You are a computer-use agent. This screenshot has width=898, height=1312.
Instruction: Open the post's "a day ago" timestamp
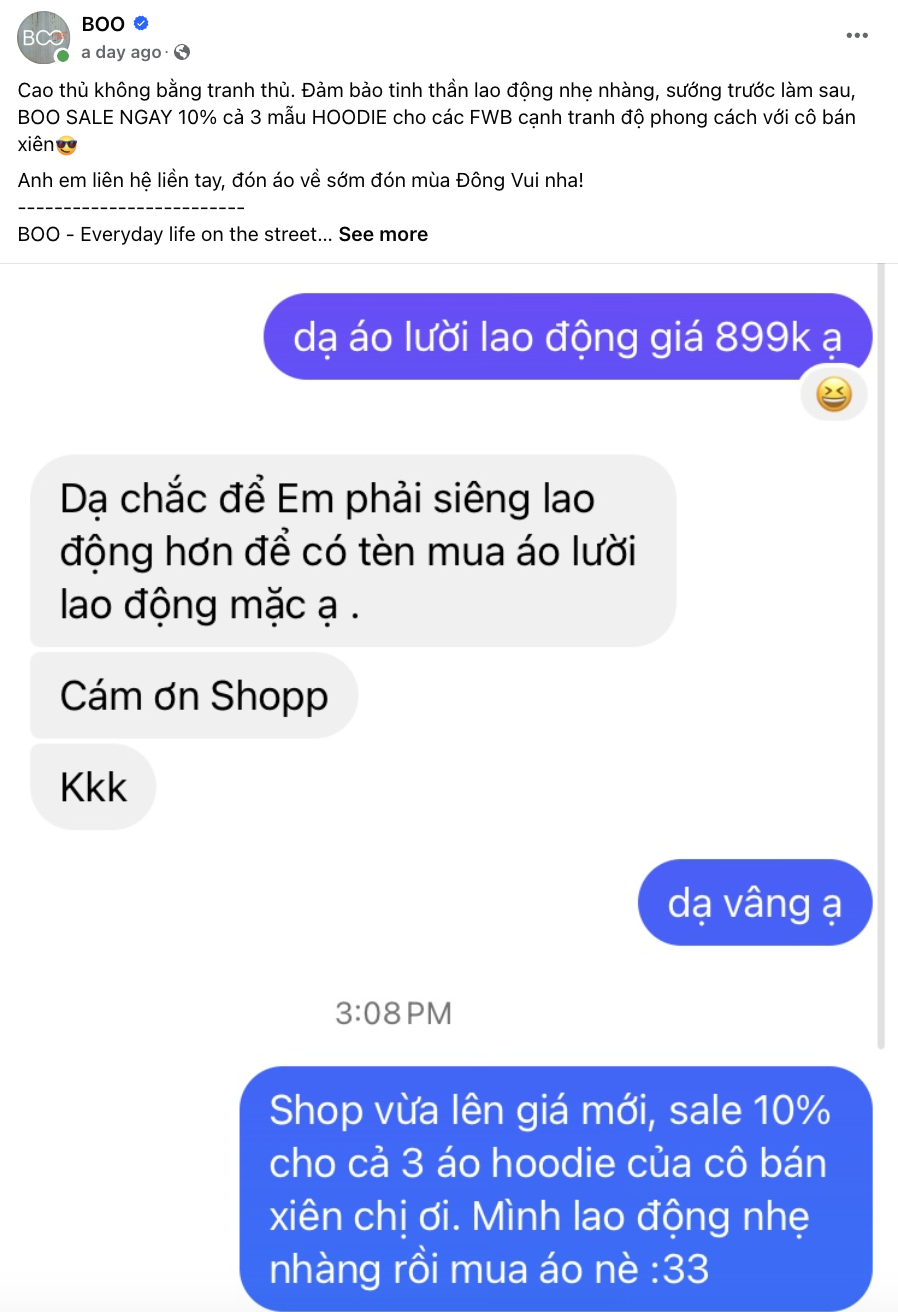120,52
